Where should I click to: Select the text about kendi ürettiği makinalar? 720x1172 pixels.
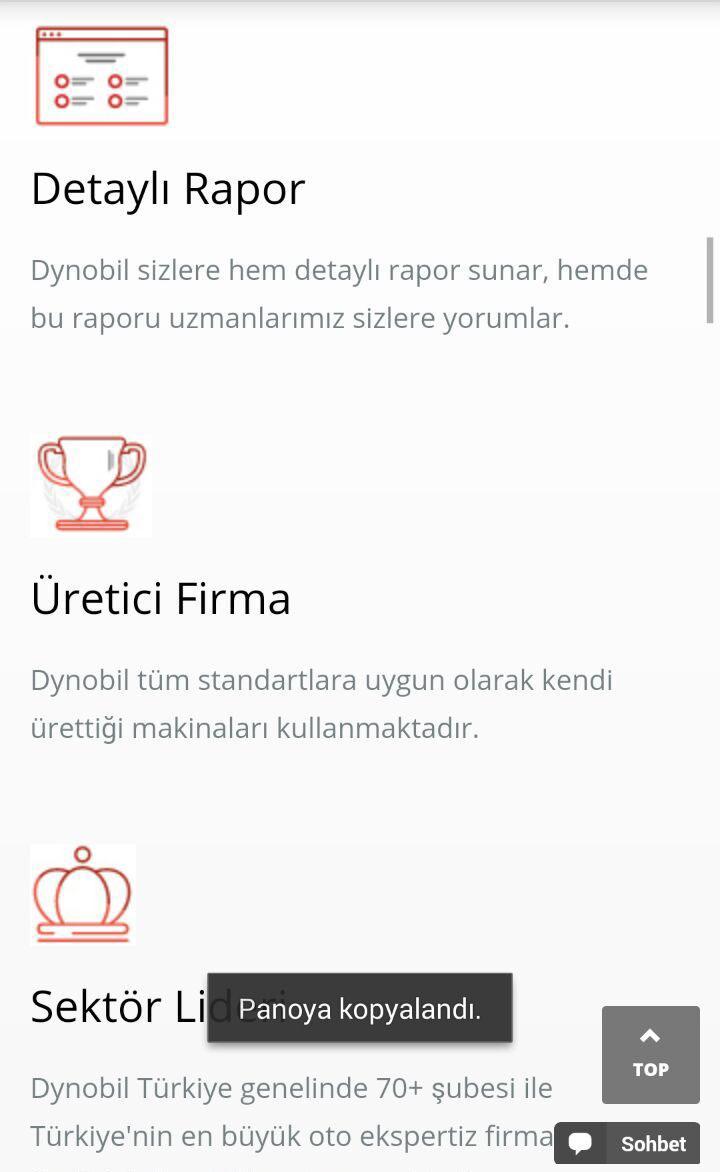[x=320, y=703]
